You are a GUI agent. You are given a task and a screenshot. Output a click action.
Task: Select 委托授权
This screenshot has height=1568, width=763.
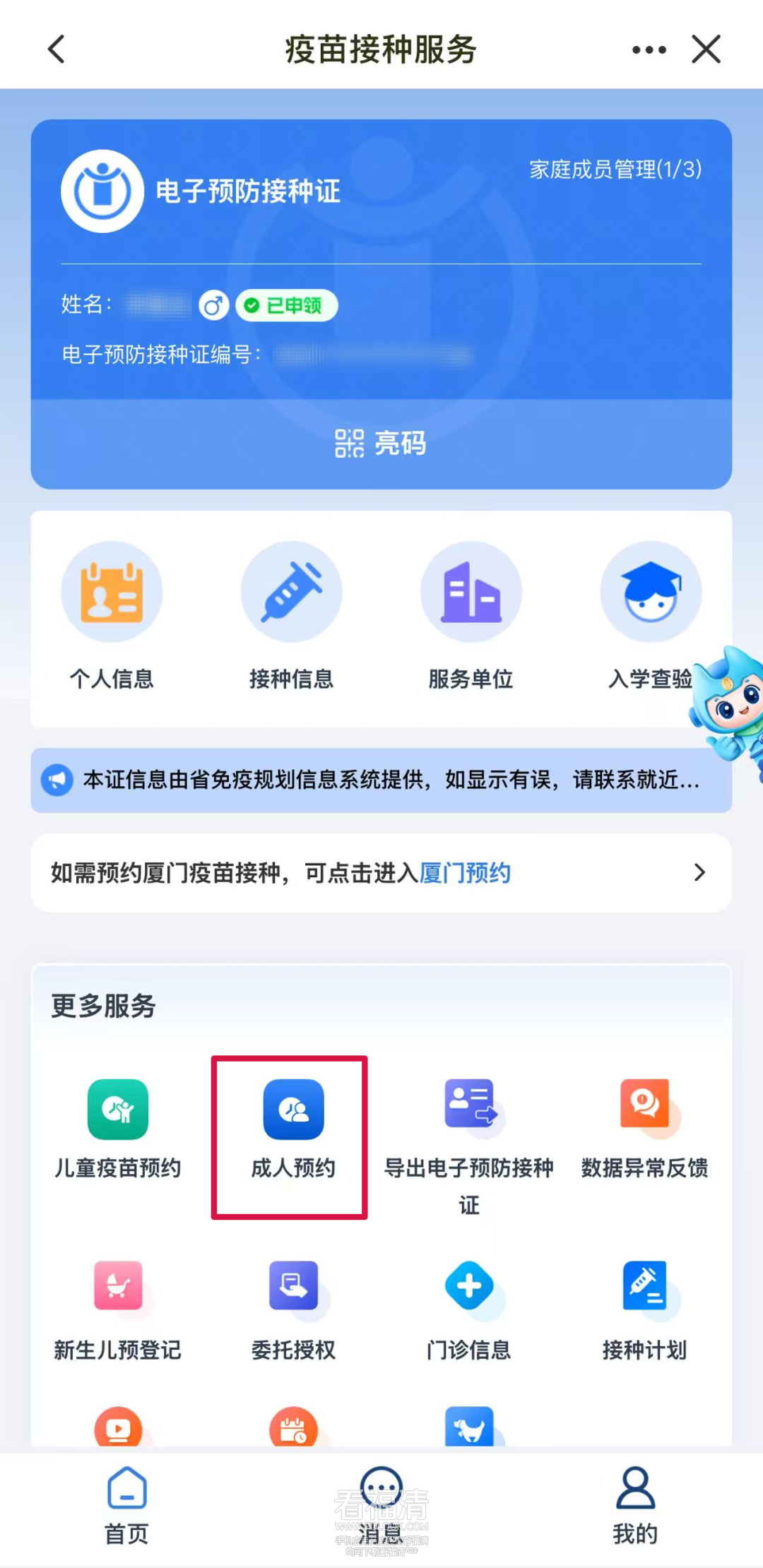[293, 1310]
